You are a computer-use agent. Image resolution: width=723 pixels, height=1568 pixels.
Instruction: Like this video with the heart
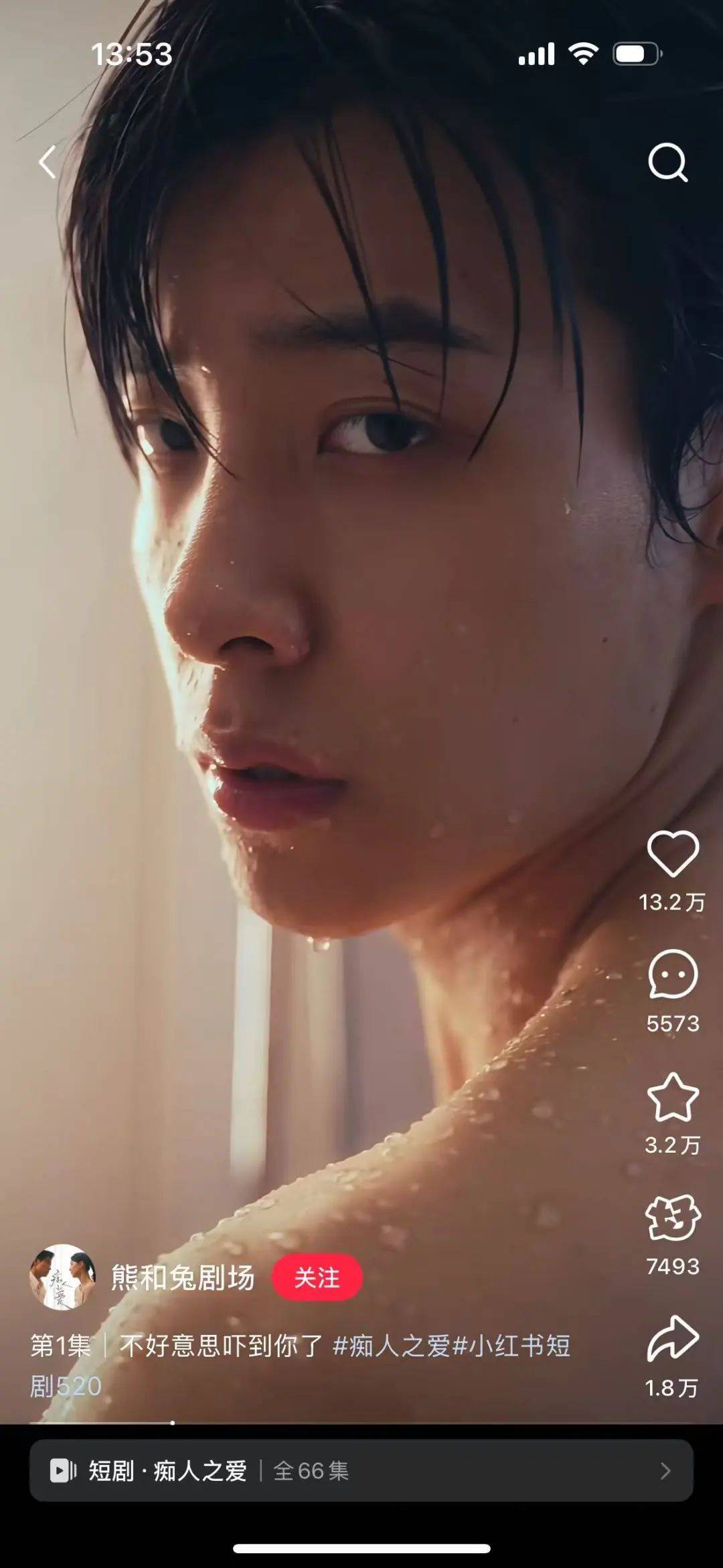point(672,853)
